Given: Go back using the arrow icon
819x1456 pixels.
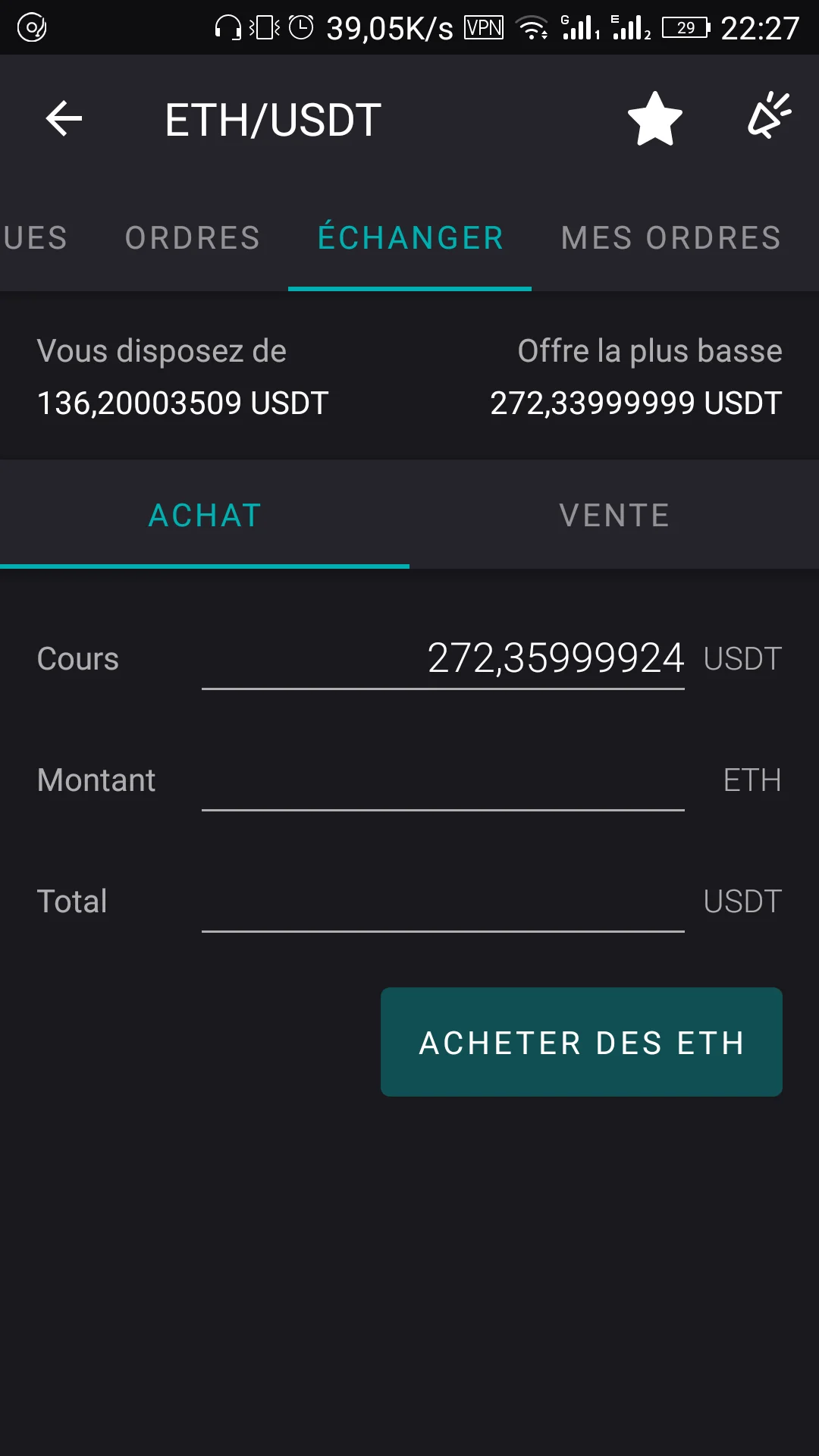Looking at the screenshot, I should pyautogui.click(x=64, y=119).
